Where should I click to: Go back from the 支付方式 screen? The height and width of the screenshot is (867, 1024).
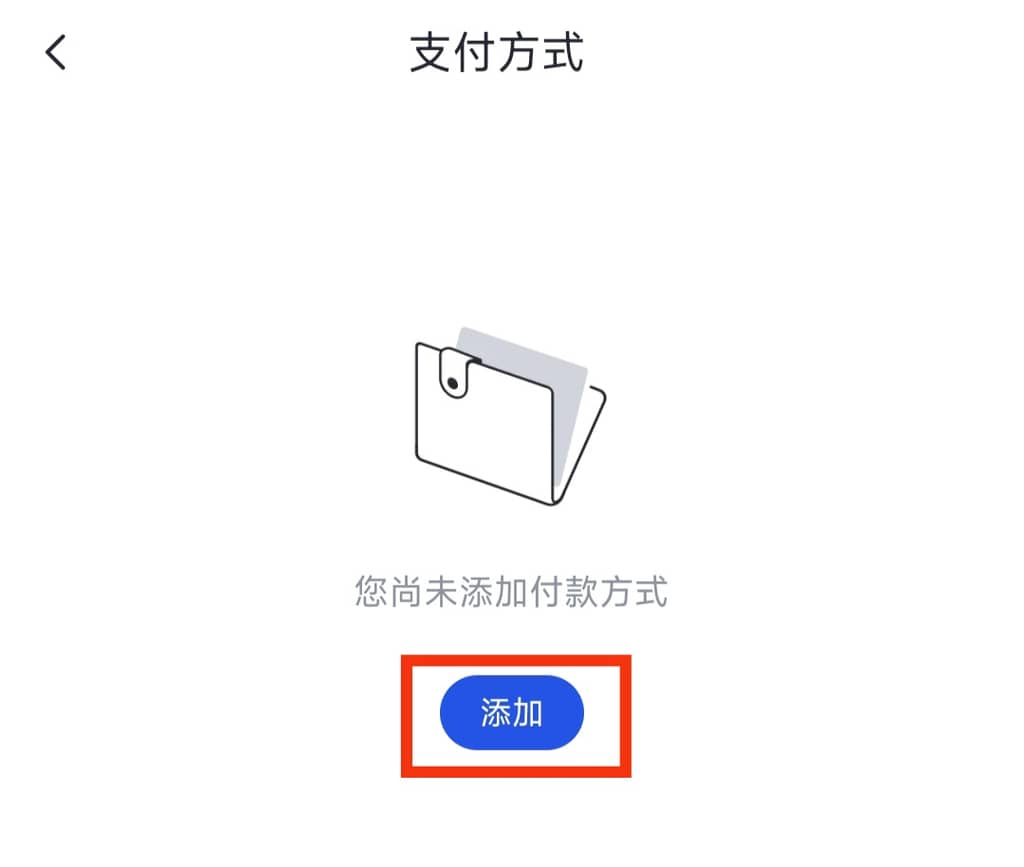click(56, 52)
